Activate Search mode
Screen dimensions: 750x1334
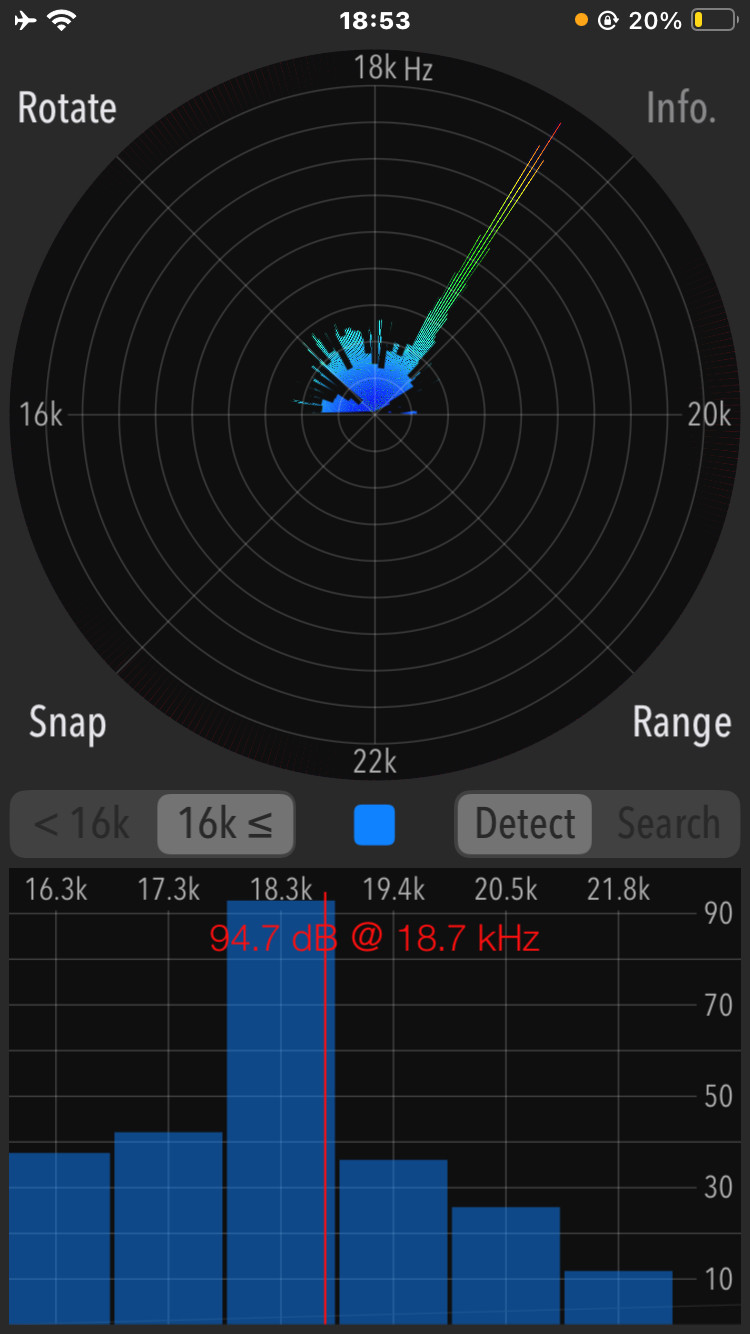pyautogui.click(x=669, y=824)
